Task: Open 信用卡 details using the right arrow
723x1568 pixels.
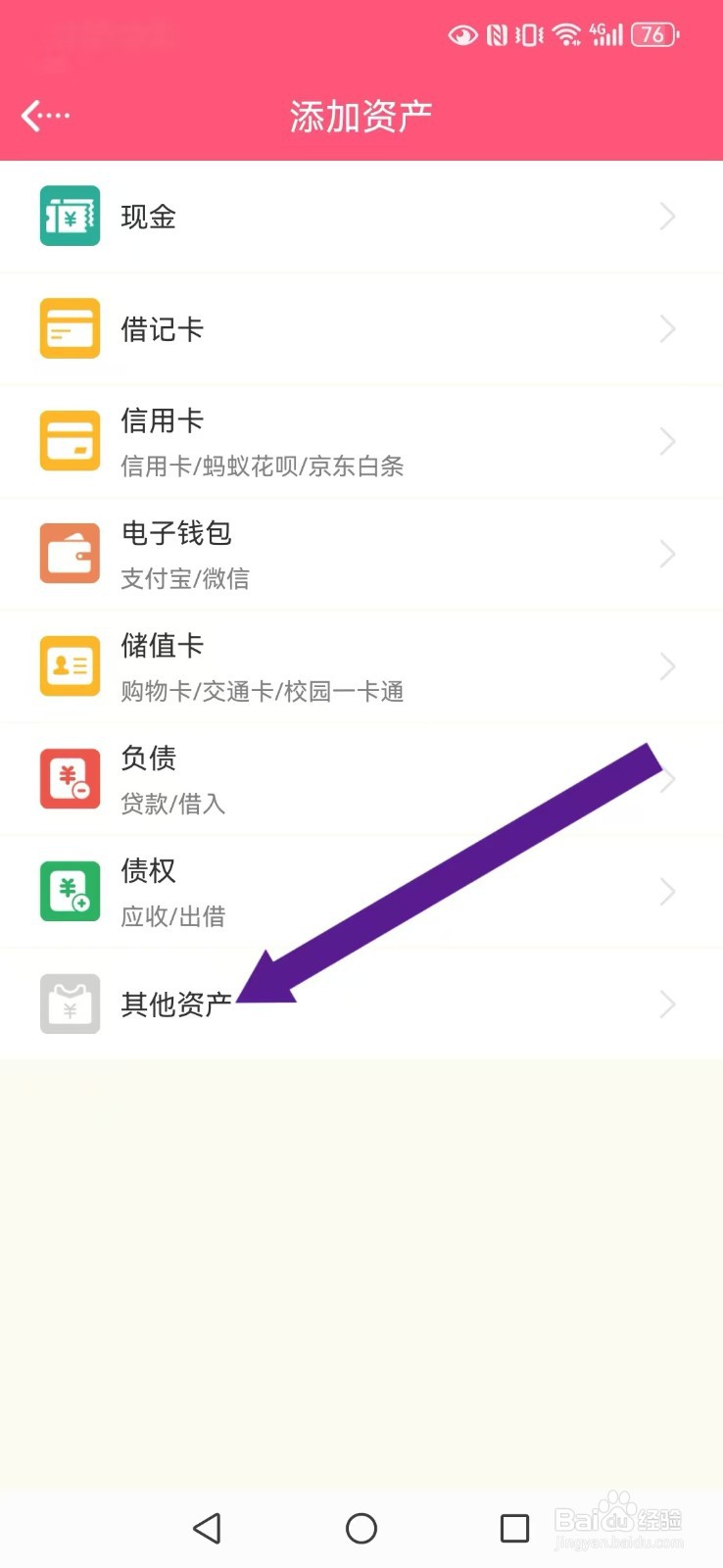Action: (x=667, y=441)
